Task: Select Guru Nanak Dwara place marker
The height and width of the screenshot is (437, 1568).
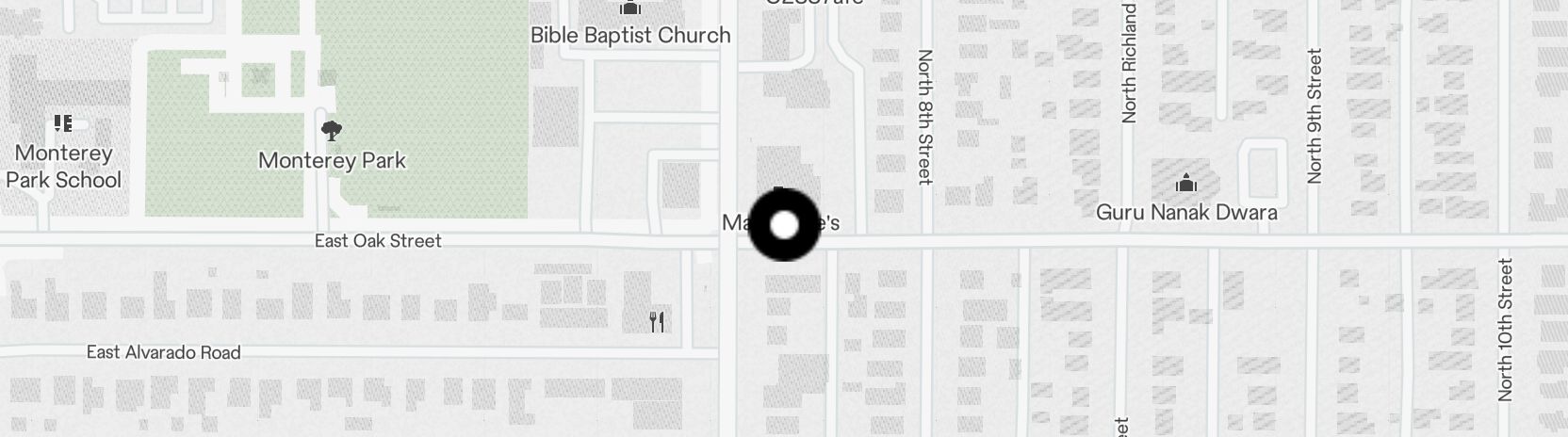Action: (x=1185, y=182)
